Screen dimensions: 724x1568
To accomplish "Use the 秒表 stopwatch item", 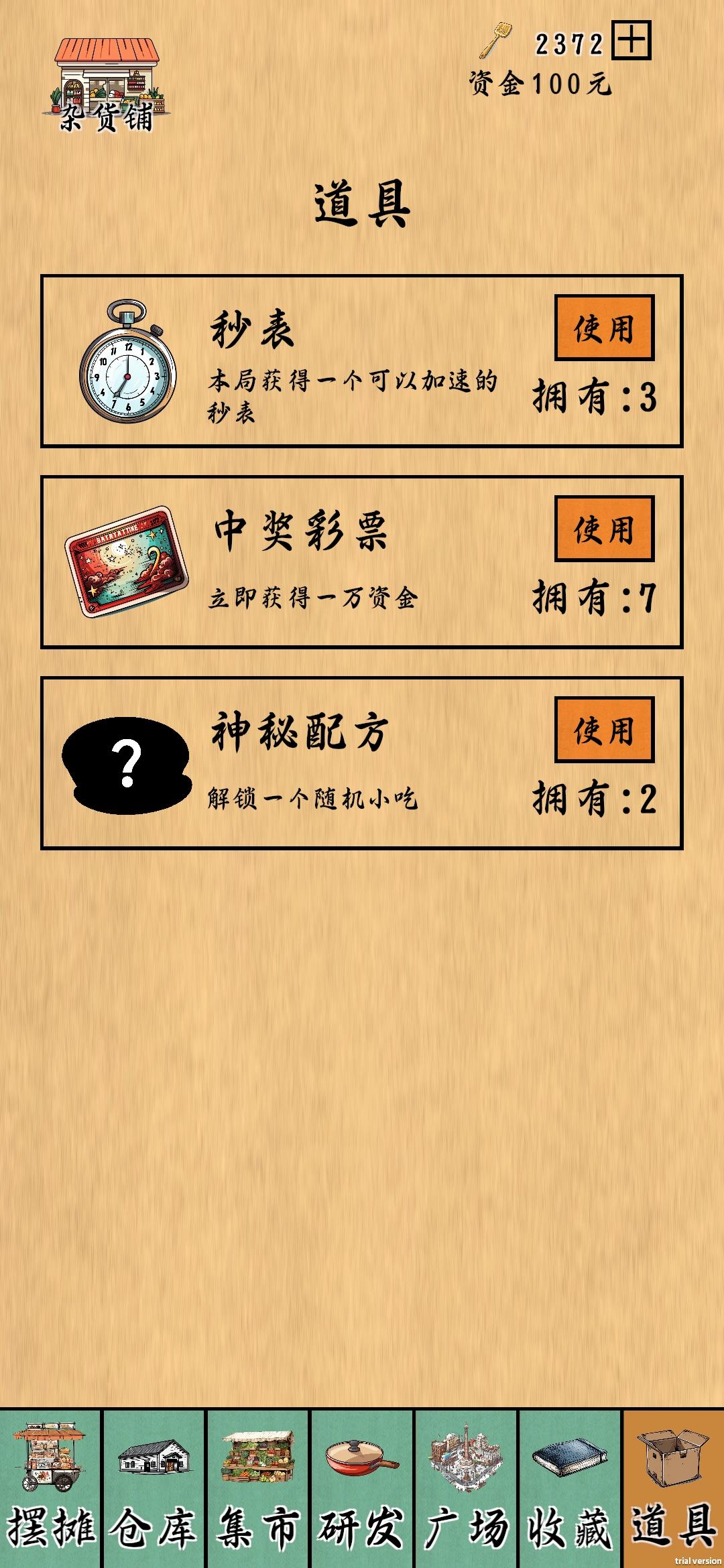I will [x=604, y=328].
